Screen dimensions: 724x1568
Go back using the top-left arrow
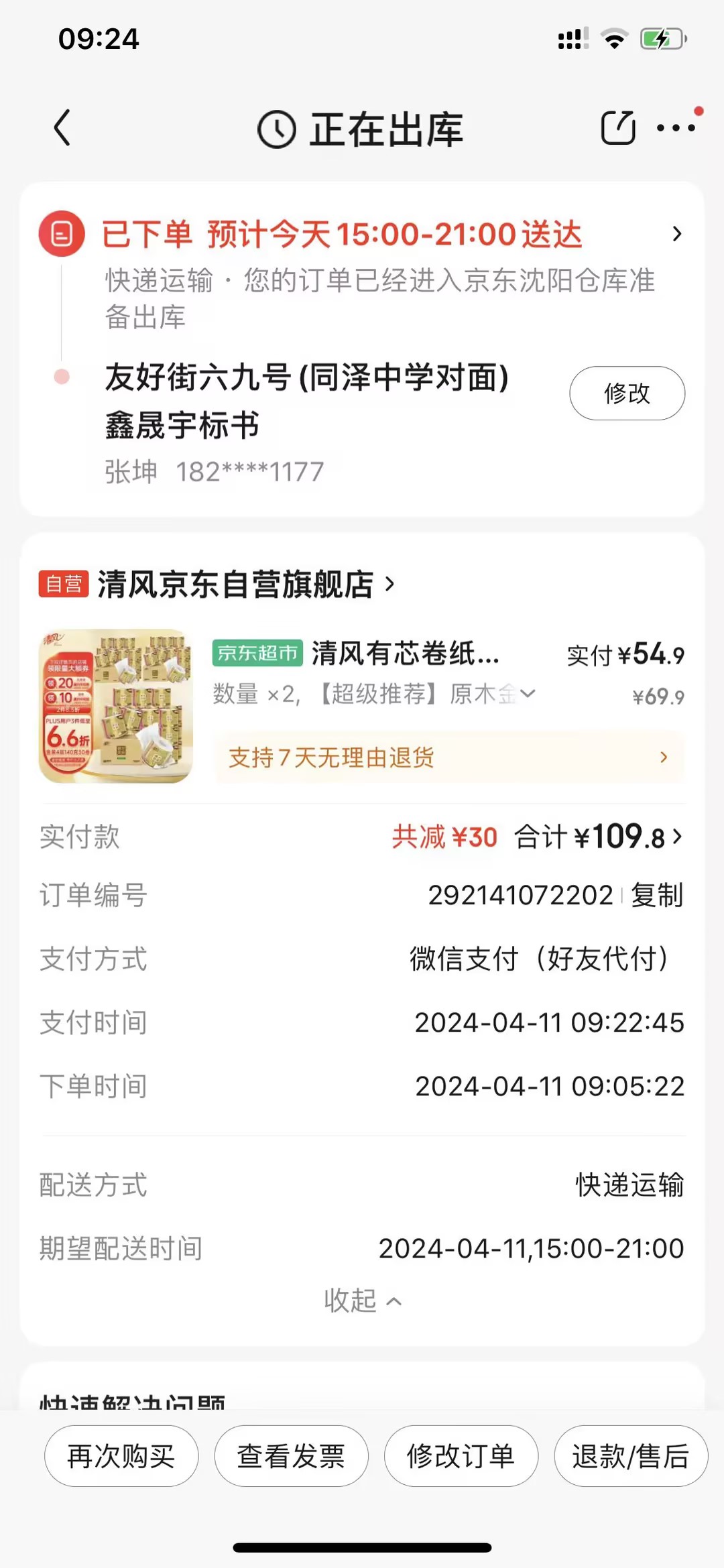tap(62, 127)
